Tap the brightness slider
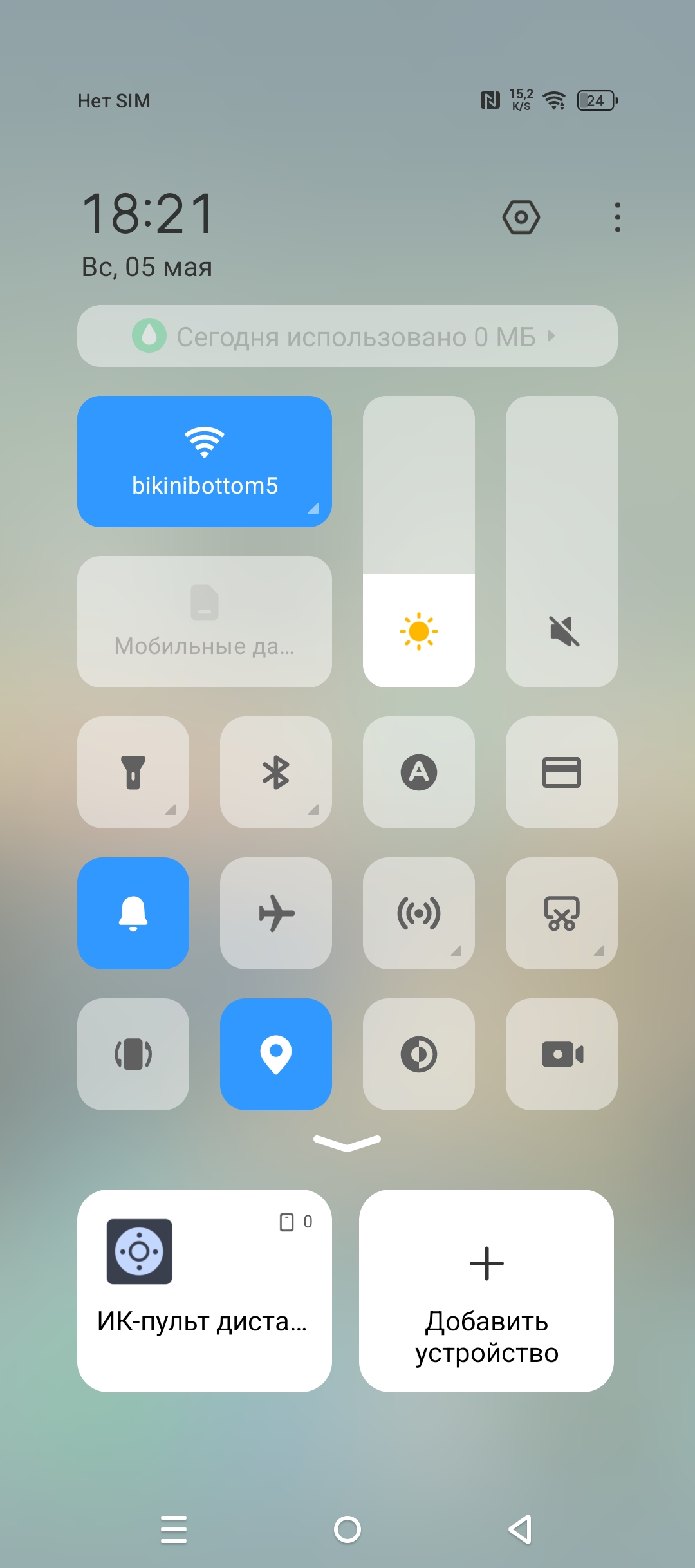Viewport: 695px width, 1568px height. [x=418, y=541]
